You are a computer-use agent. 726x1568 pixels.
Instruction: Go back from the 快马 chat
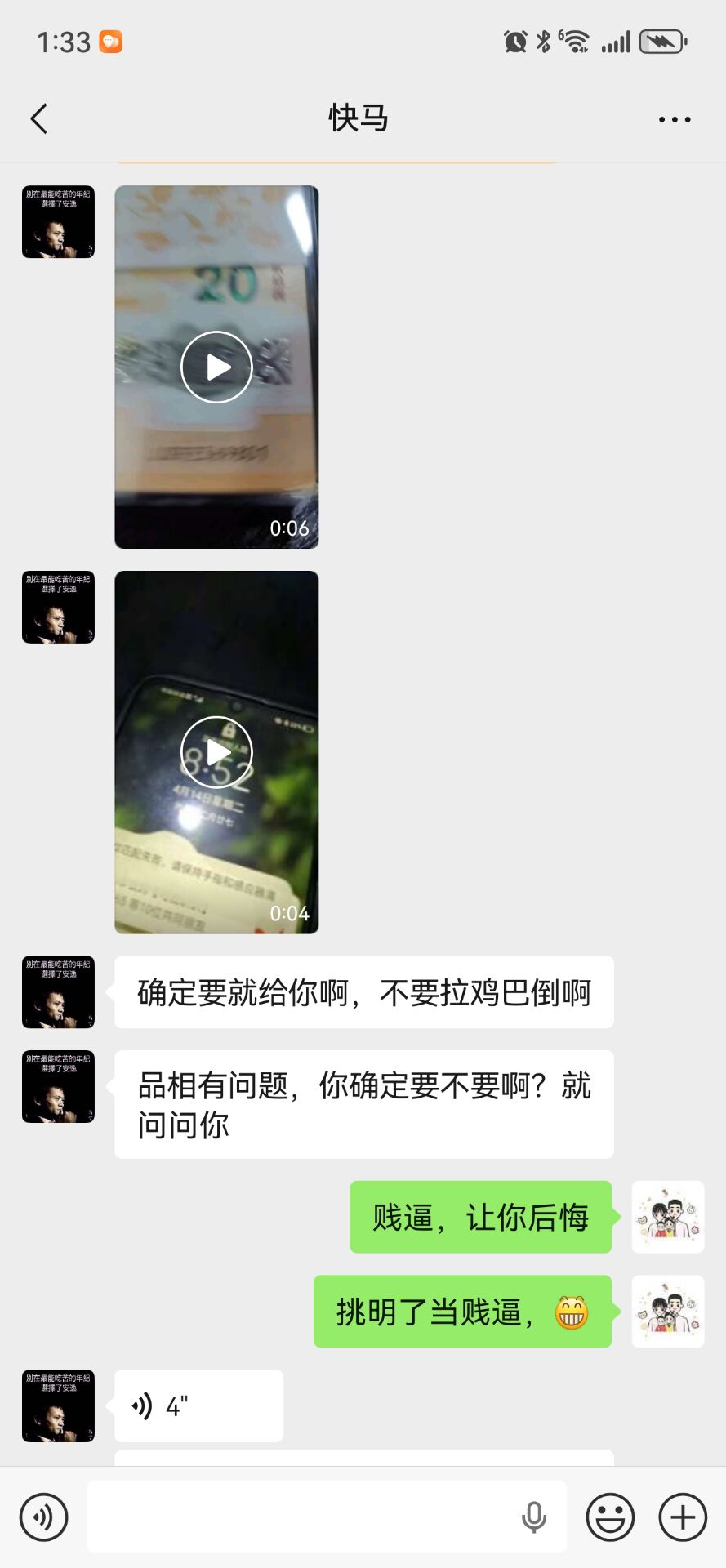coord(39,119)
